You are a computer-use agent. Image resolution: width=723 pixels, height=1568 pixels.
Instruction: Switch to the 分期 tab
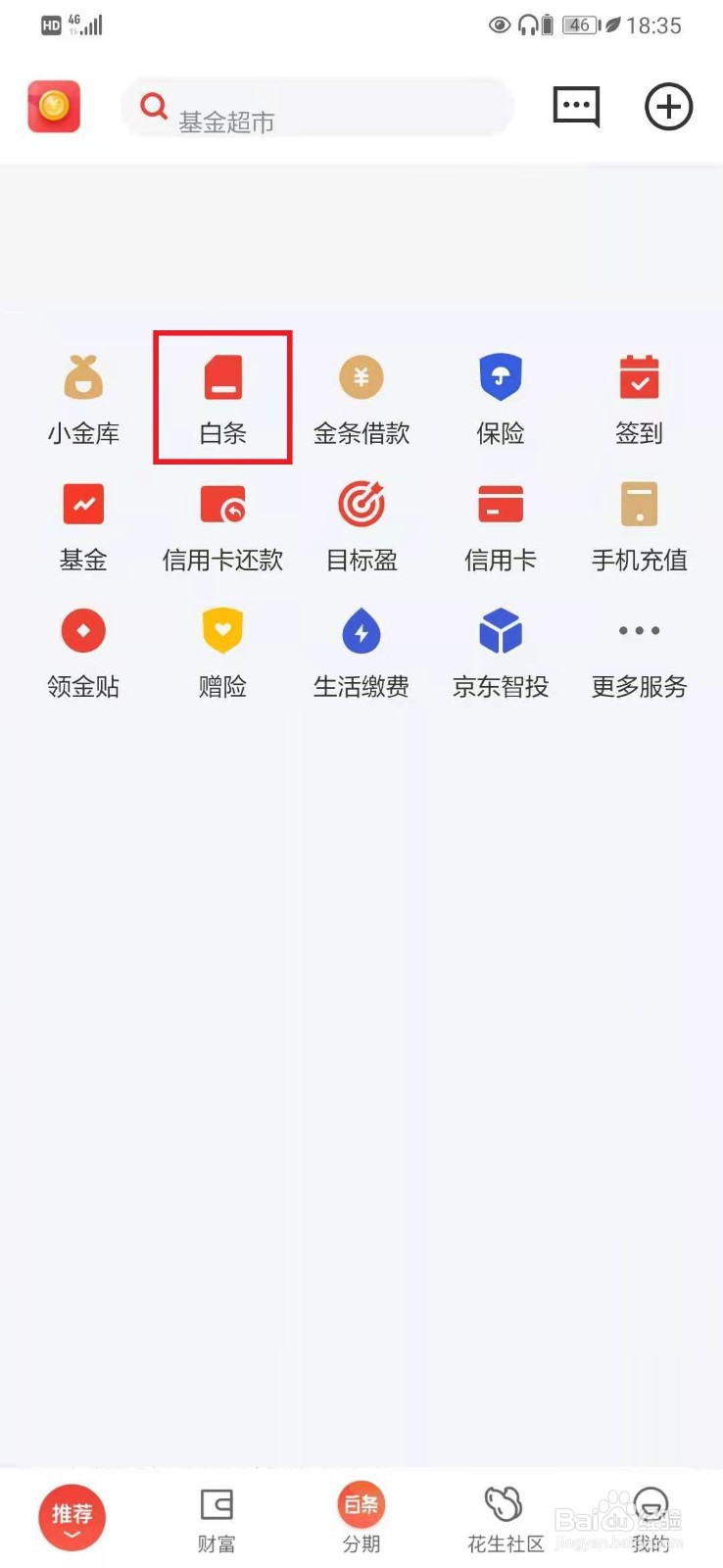(x=361, y=1517)
